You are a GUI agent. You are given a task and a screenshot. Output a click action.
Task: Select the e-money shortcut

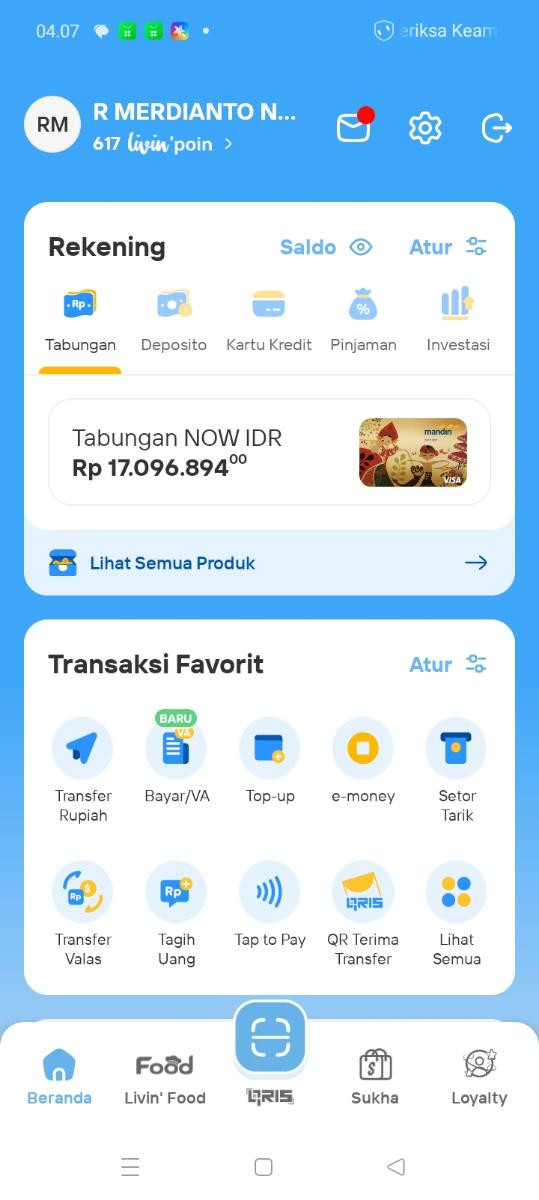[x=363, y=760]
